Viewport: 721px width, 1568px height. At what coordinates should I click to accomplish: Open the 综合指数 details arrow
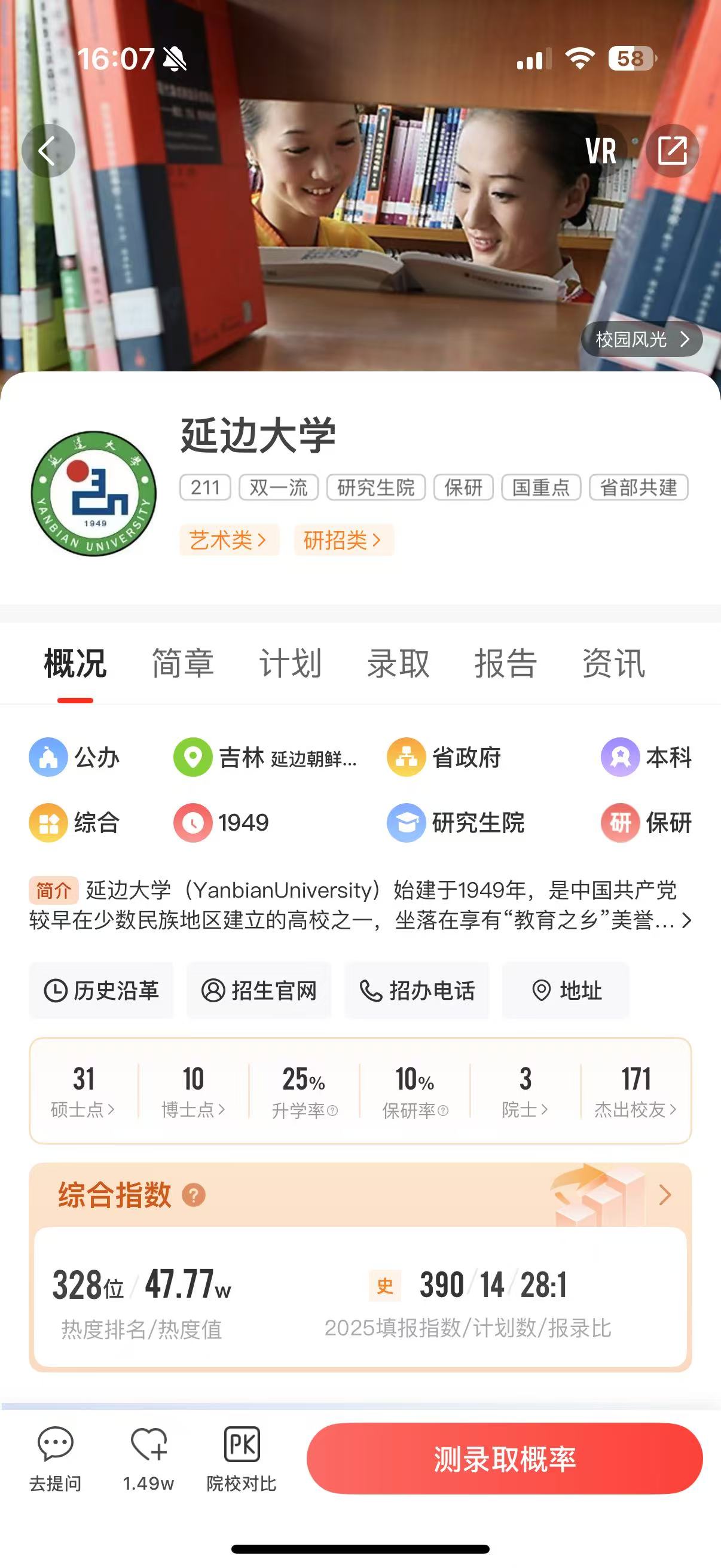pos(665,1195)
